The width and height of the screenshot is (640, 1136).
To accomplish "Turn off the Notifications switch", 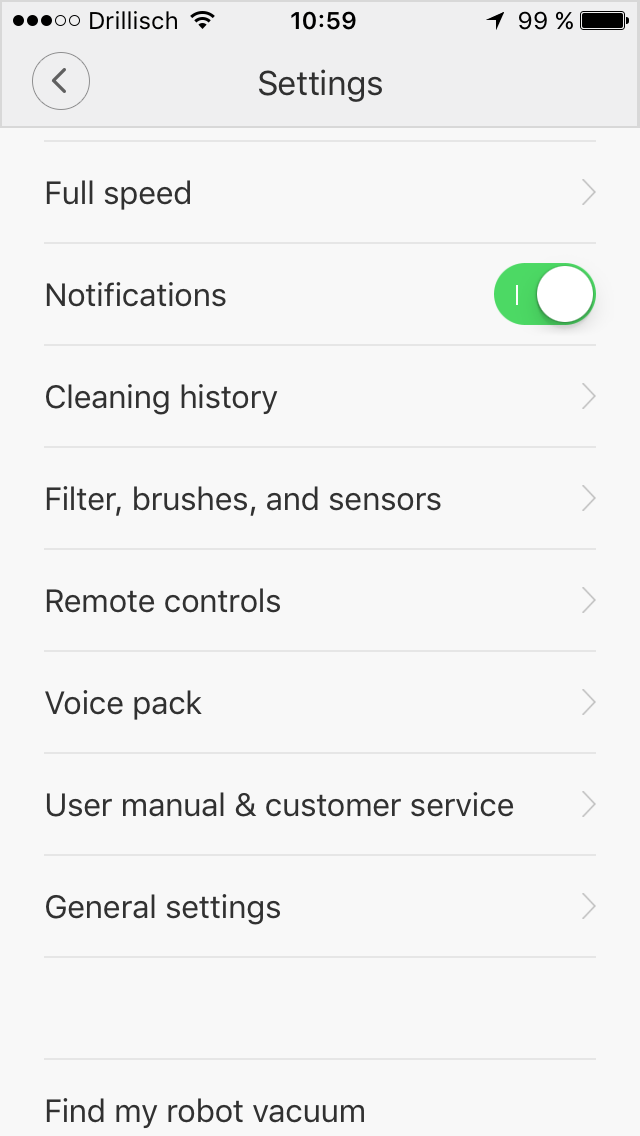I will pyautogui.click(x=544, y=294).
